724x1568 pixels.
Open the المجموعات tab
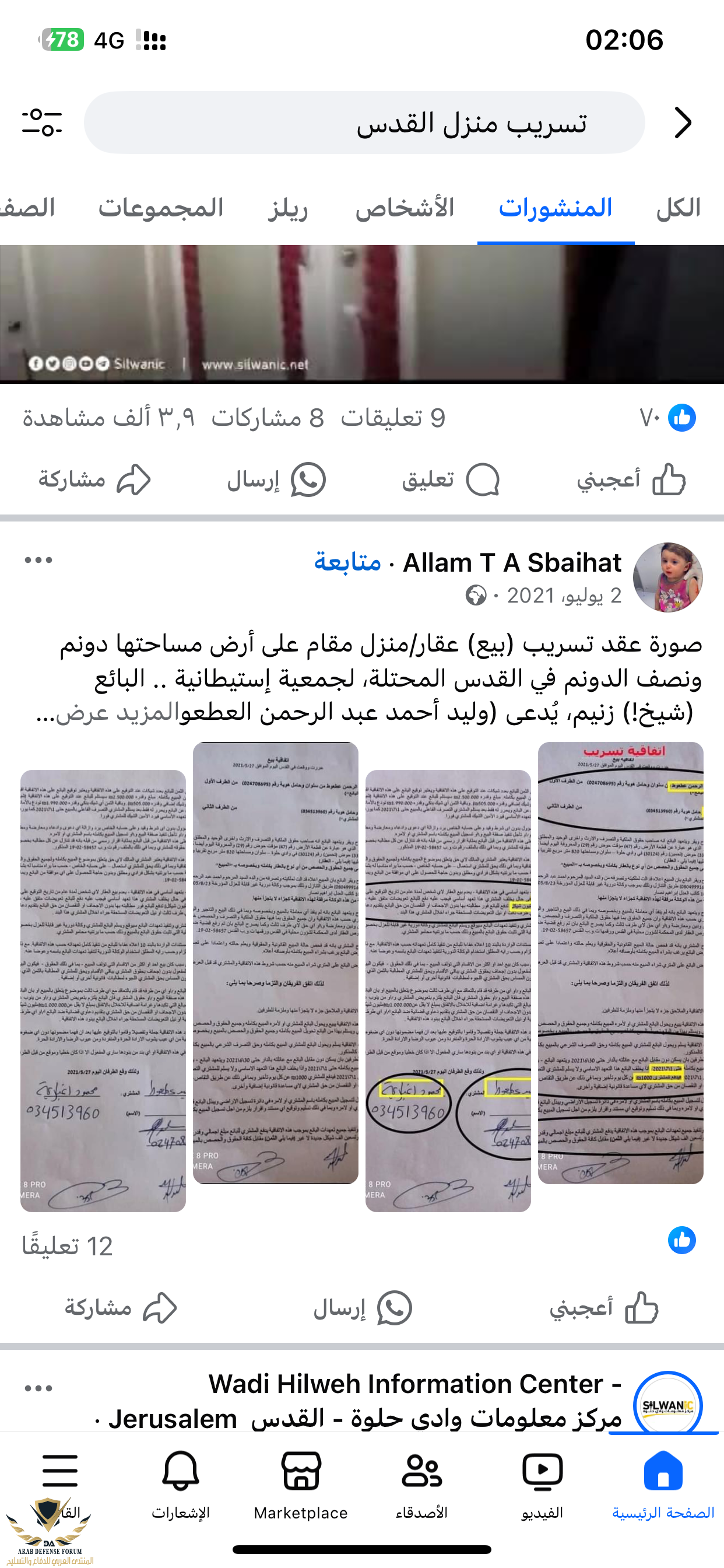coord(161,208)
